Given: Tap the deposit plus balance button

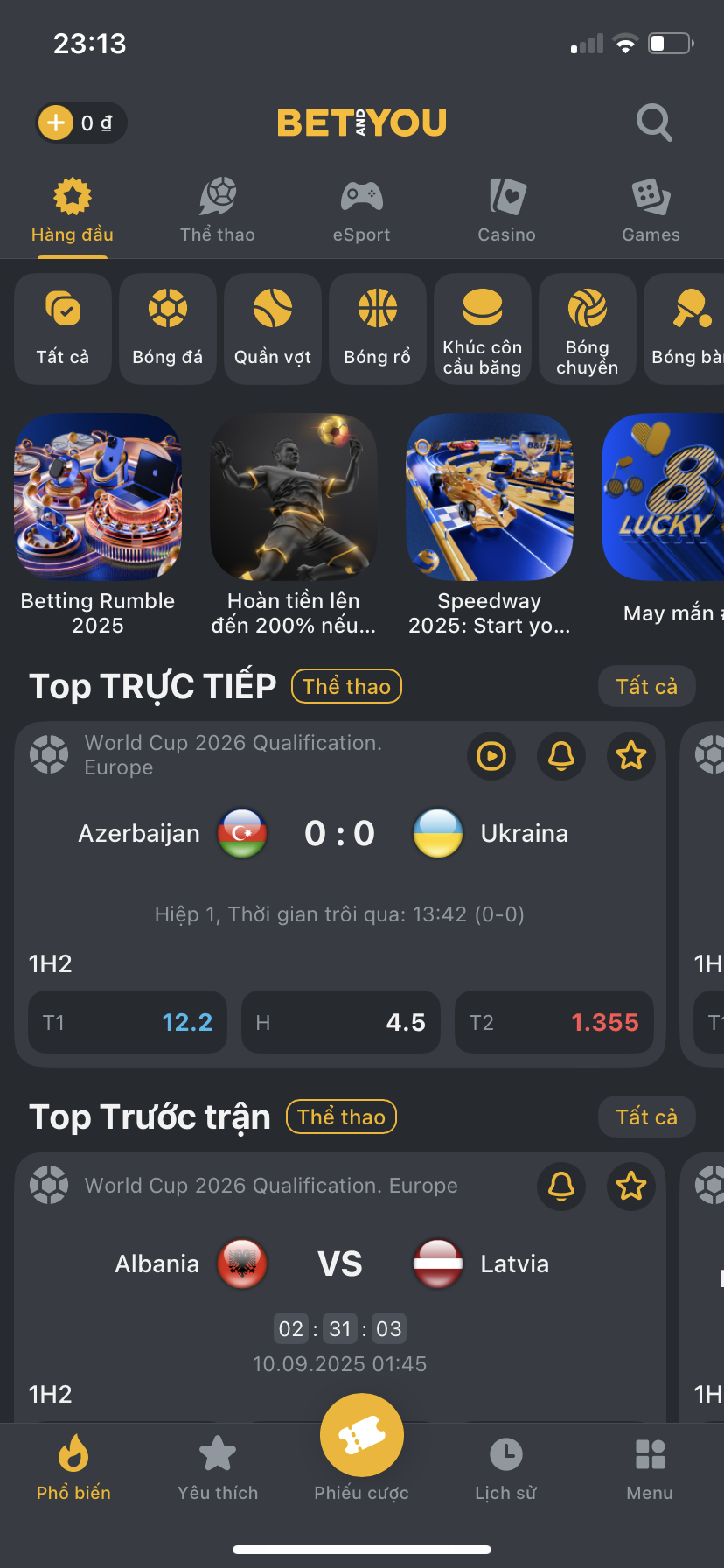Looking at the screenshot, I should pyautogui.click(x=81, y=122).
